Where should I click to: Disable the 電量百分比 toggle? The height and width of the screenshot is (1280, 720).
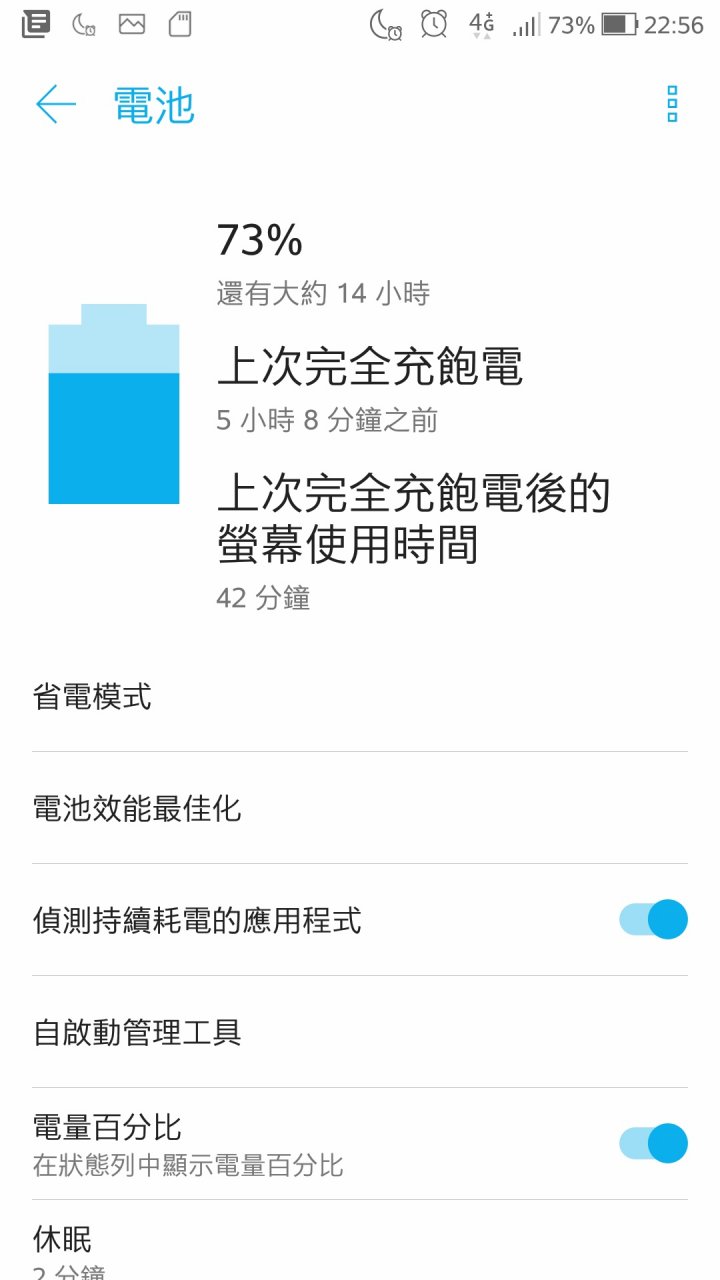coord(653,1143)
